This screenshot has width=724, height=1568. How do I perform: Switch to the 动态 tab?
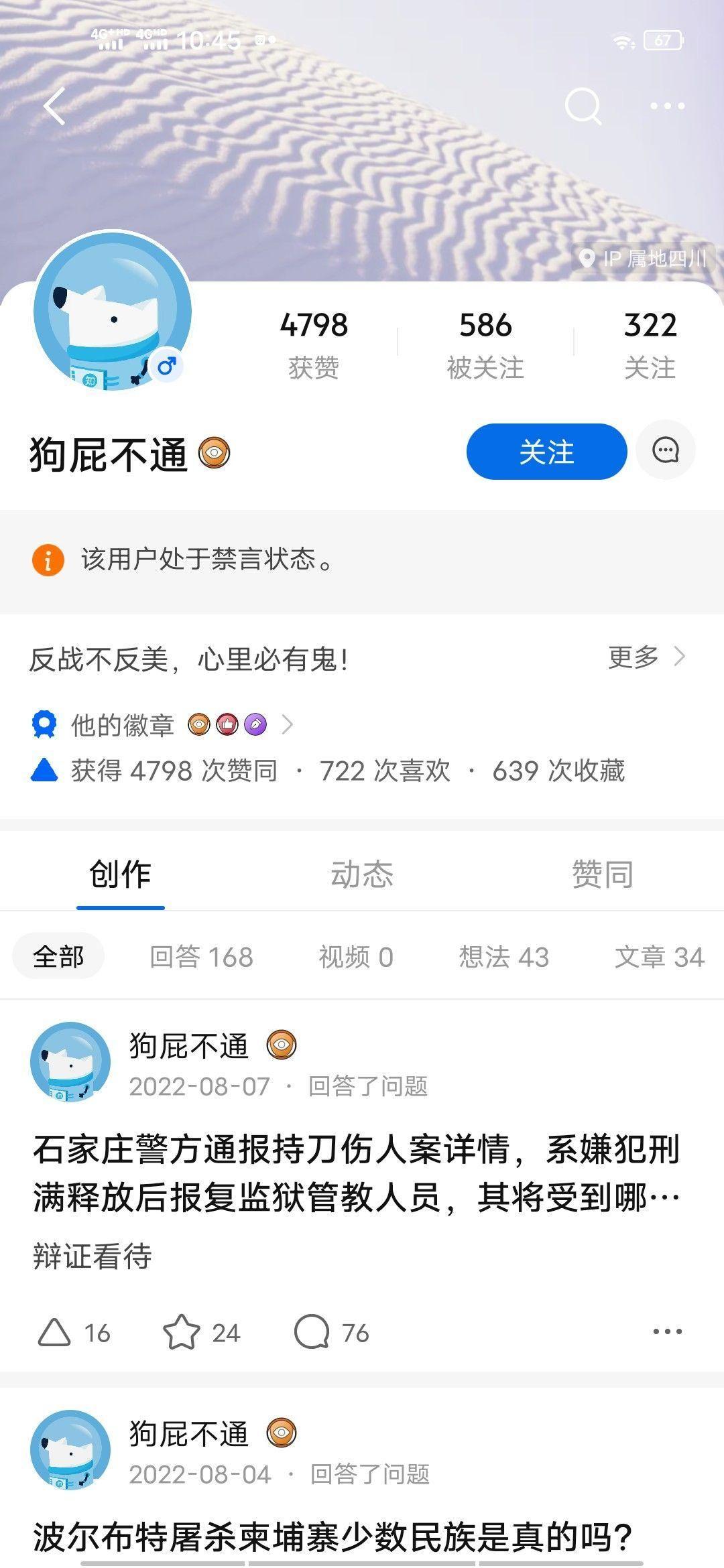pyautogui.click(x=361, y=874)
